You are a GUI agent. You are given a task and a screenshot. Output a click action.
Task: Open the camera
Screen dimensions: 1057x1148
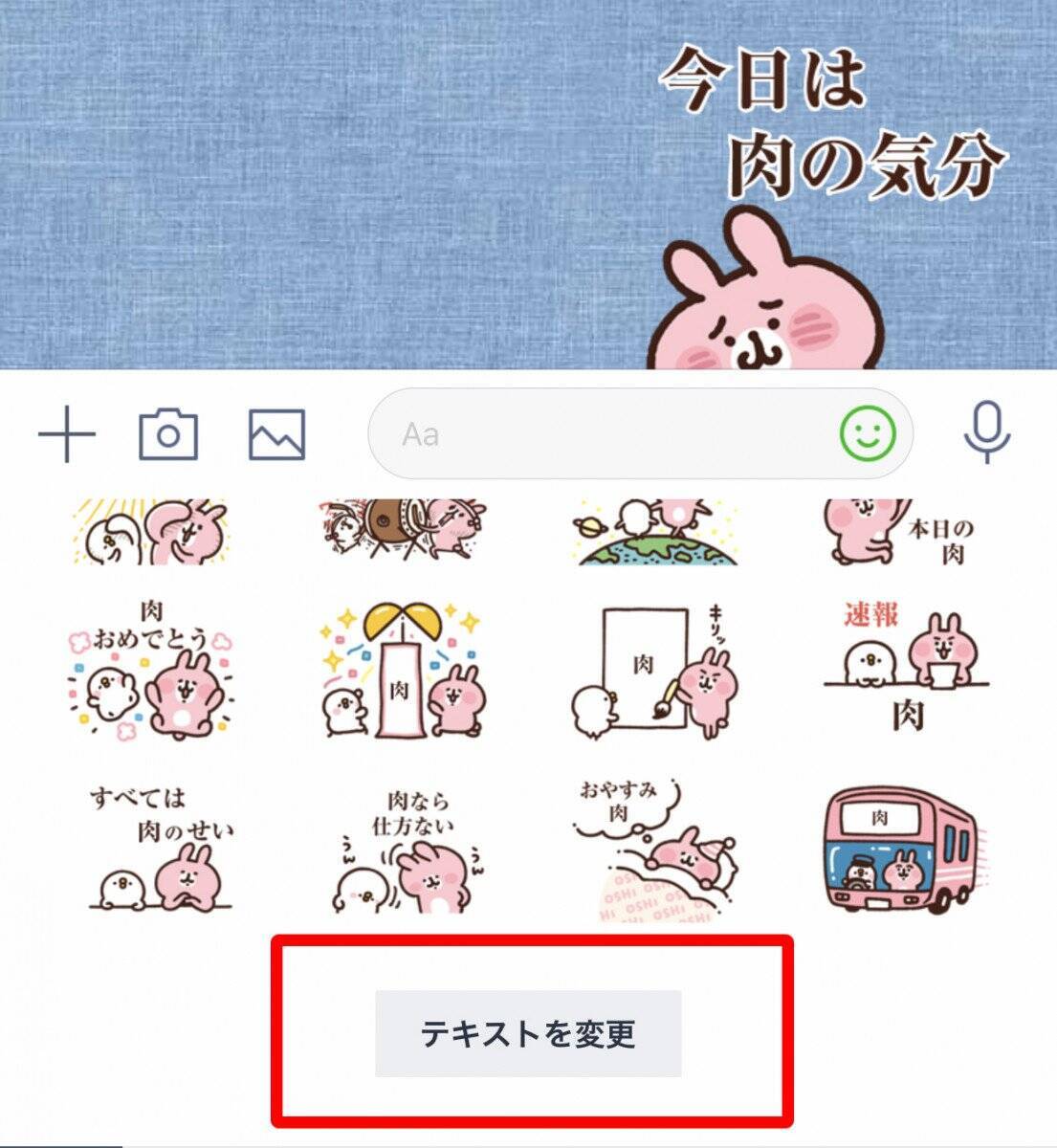coord(168,434)
